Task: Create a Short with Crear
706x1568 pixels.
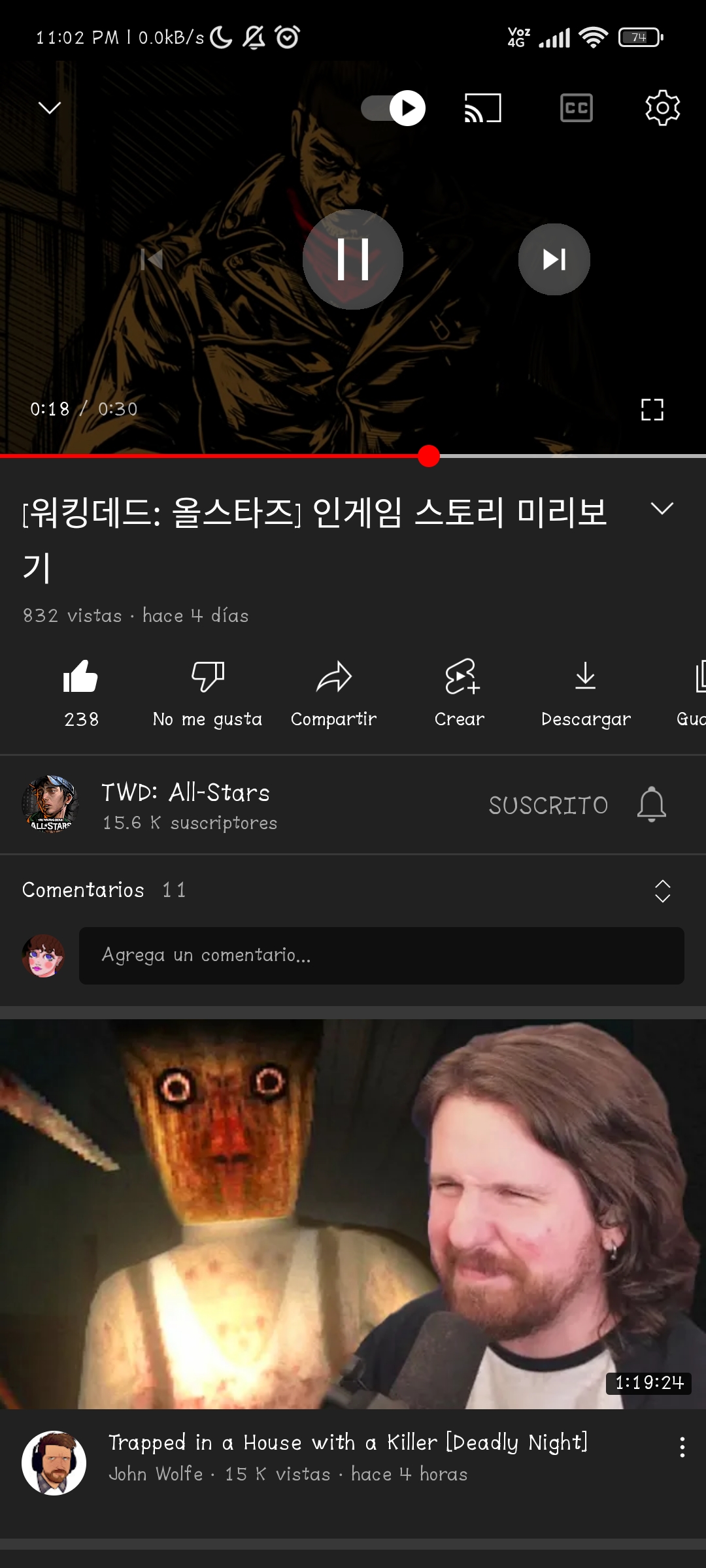Action: pos(460,693)
